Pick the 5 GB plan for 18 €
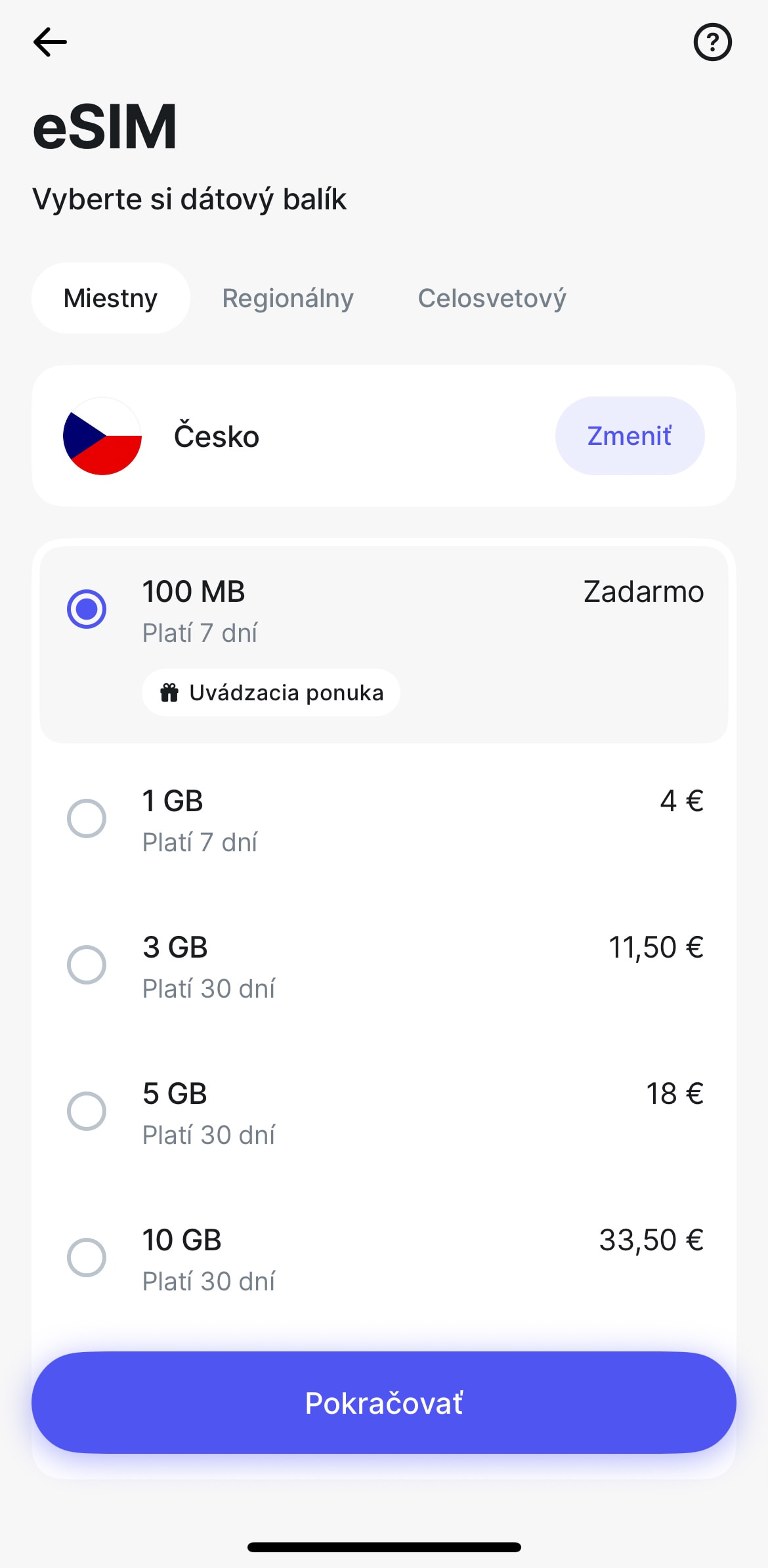 [384, 1112]
